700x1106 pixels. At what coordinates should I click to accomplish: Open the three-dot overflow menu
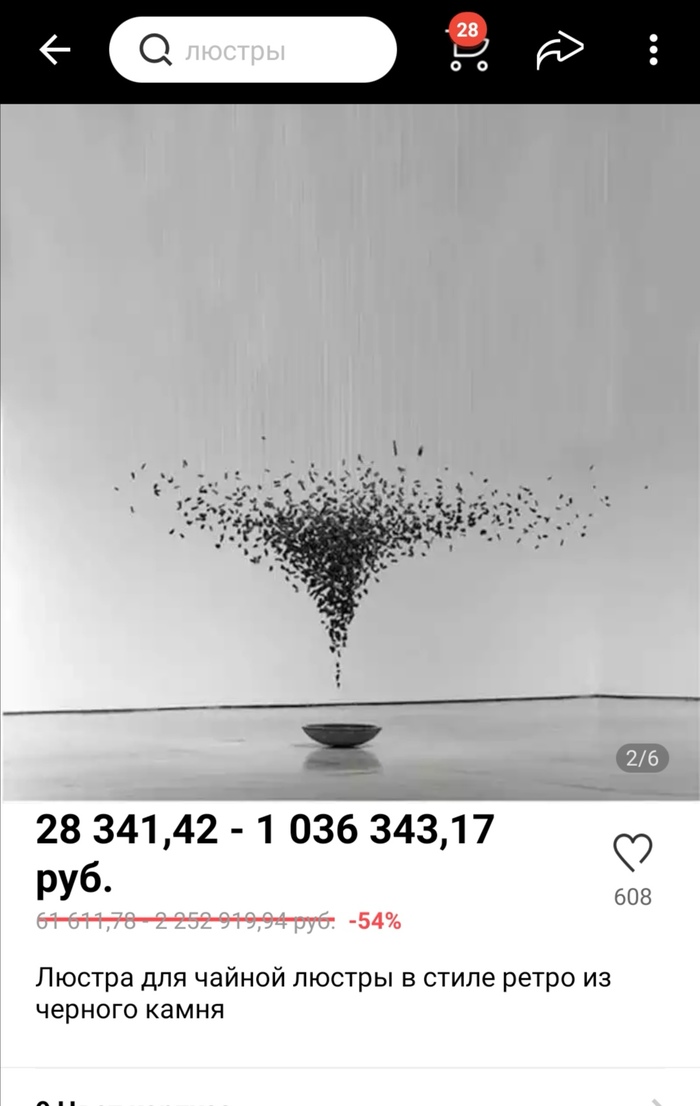[x=653, y=50]
